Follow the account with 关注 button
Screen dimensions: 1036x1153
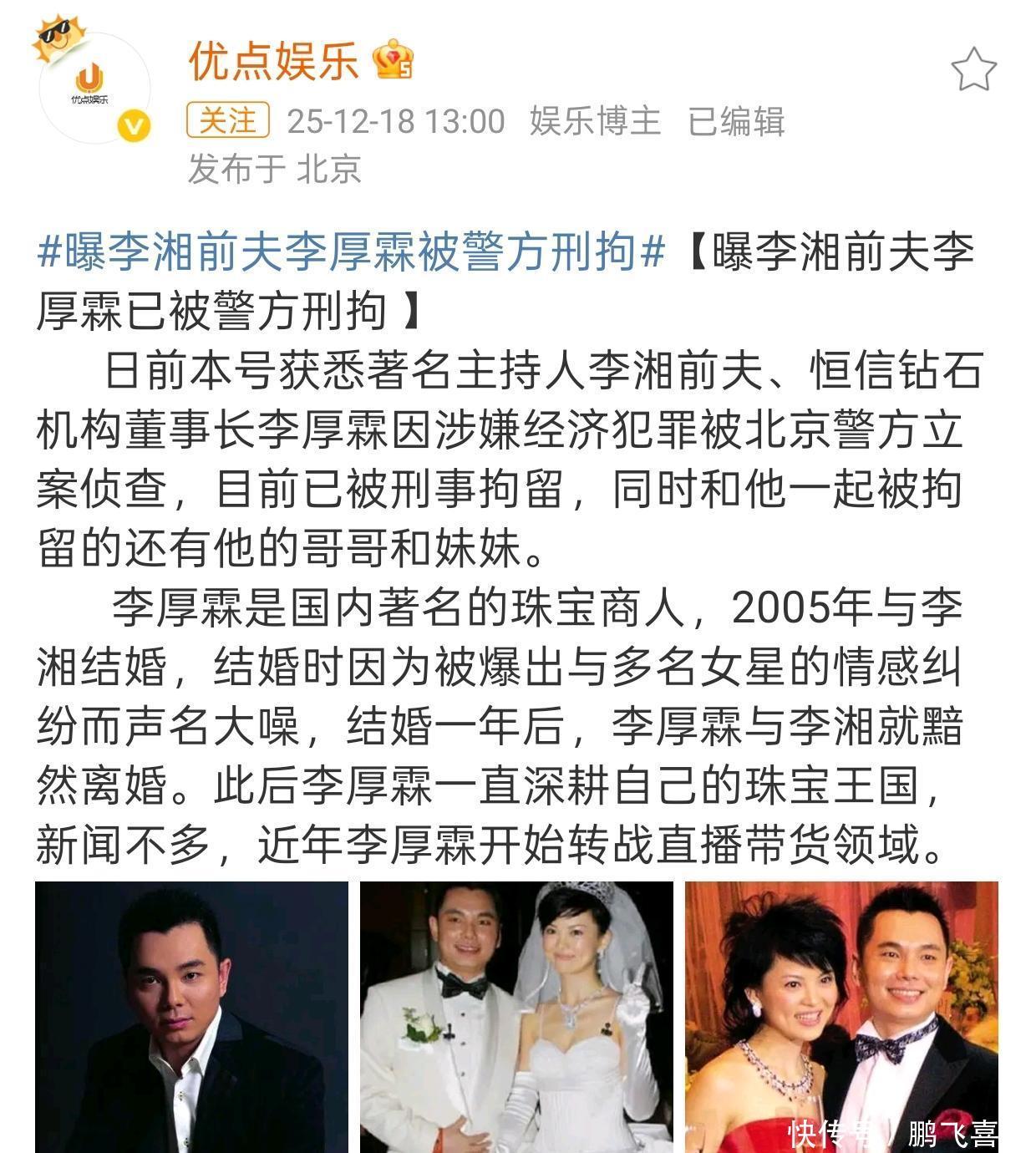point(227,120)
